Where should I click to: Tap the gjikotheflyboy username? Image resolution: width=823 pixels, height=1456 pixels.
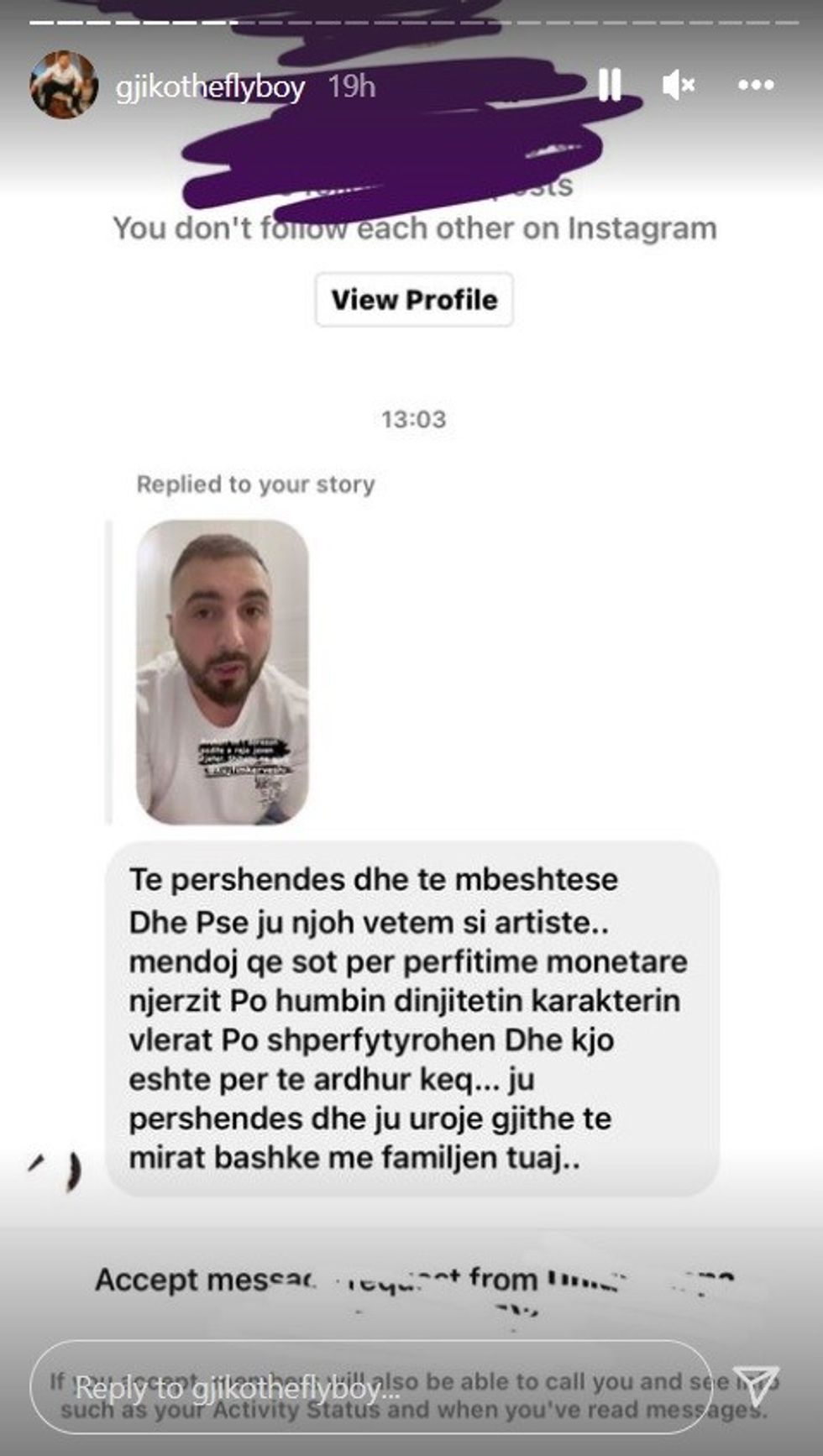point(210,86)
